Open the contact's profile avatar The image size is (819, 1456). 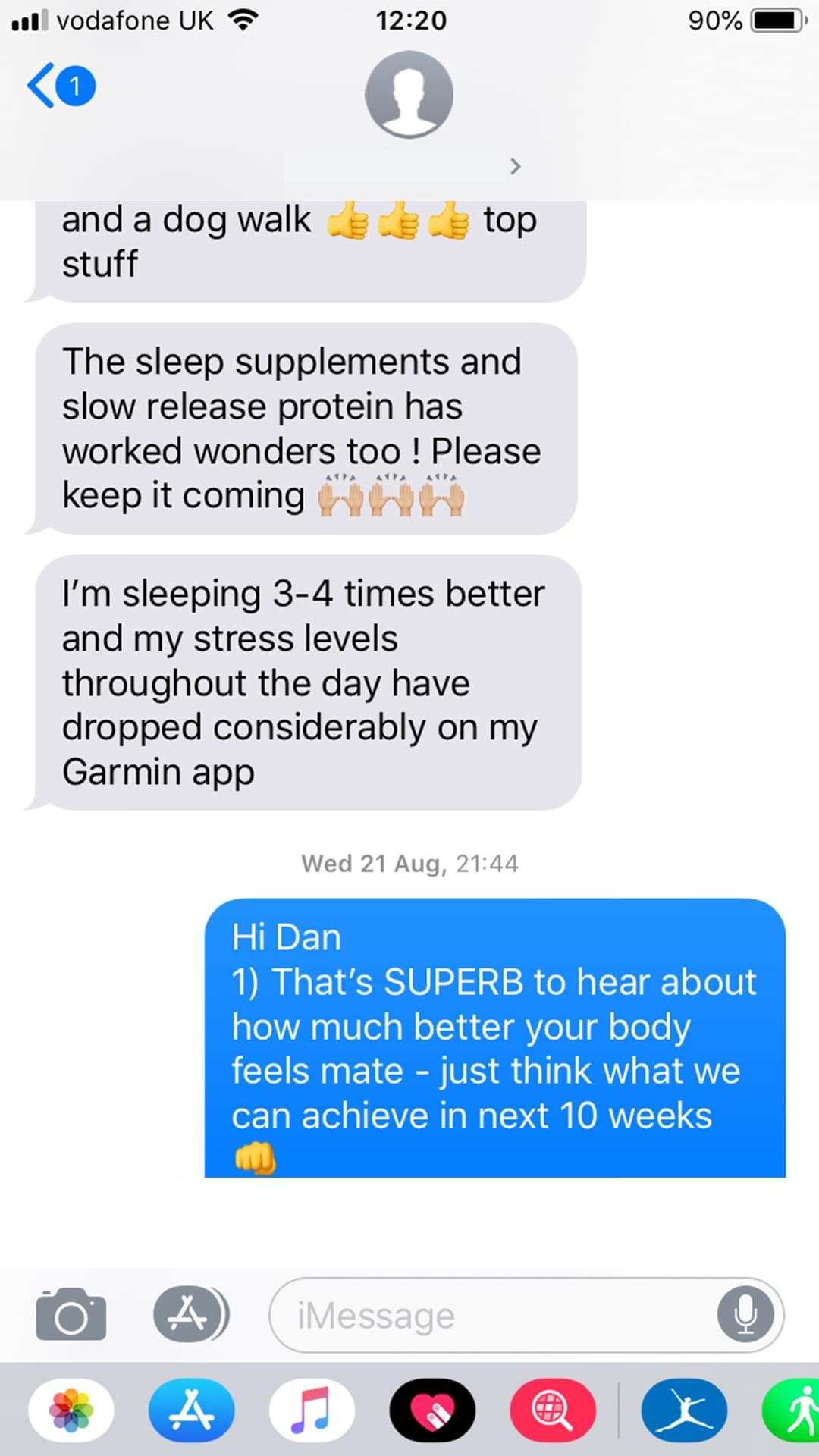409,94
